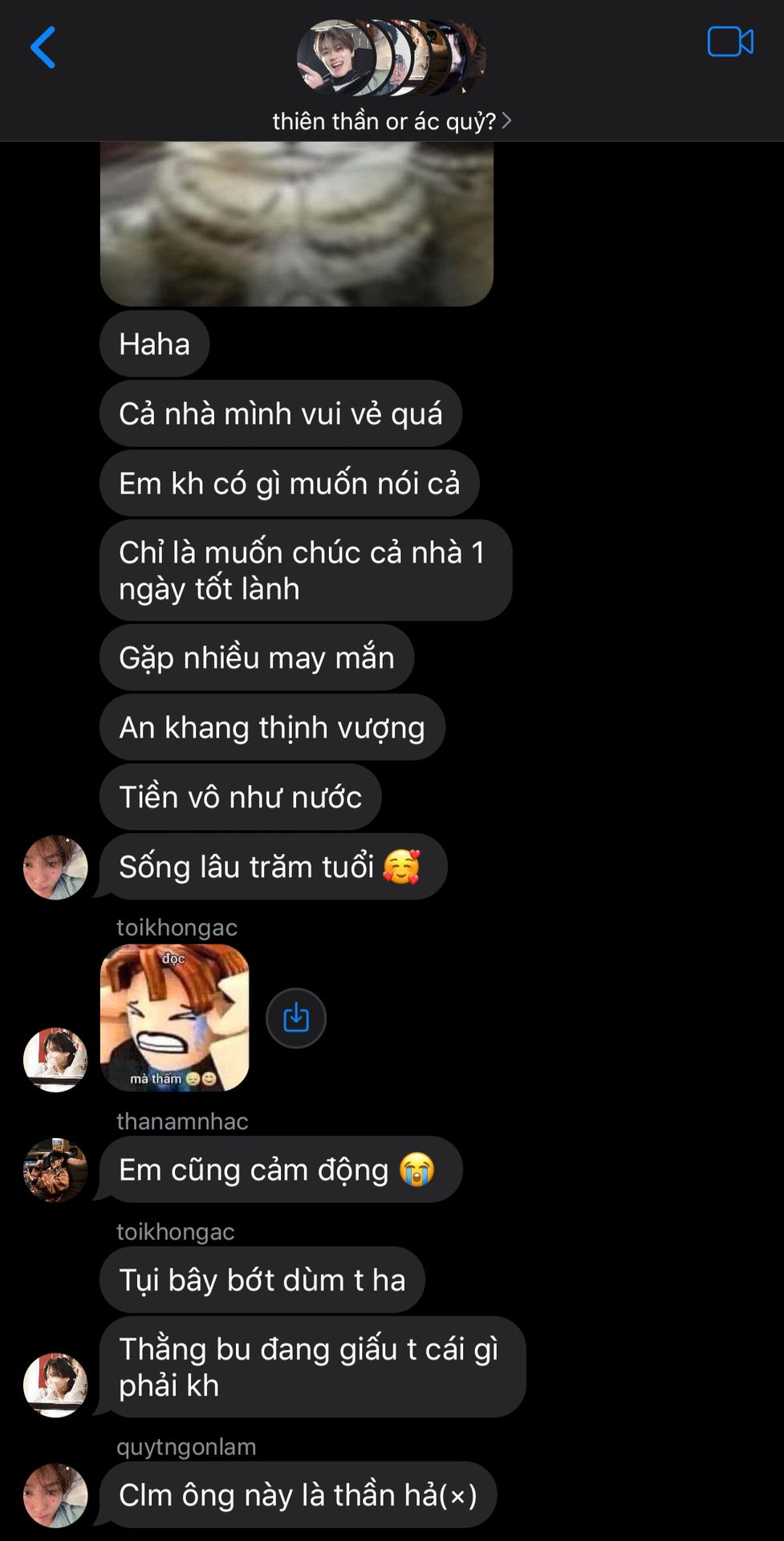784x1541 pixels.
Task: Open quytngonlam's avatar beside the last message
Action: [x=55, y=1494]
